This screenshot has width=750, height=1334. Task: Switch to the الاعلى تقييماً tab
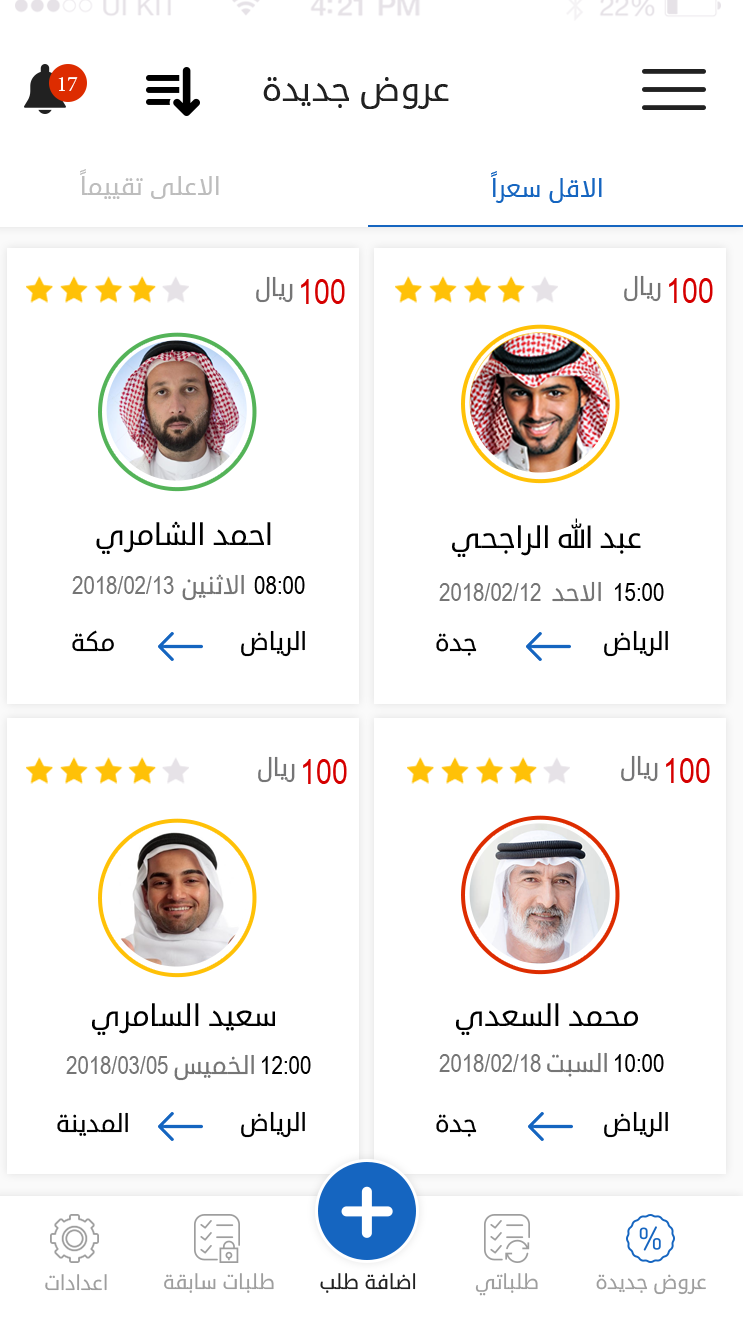point(150,187)
